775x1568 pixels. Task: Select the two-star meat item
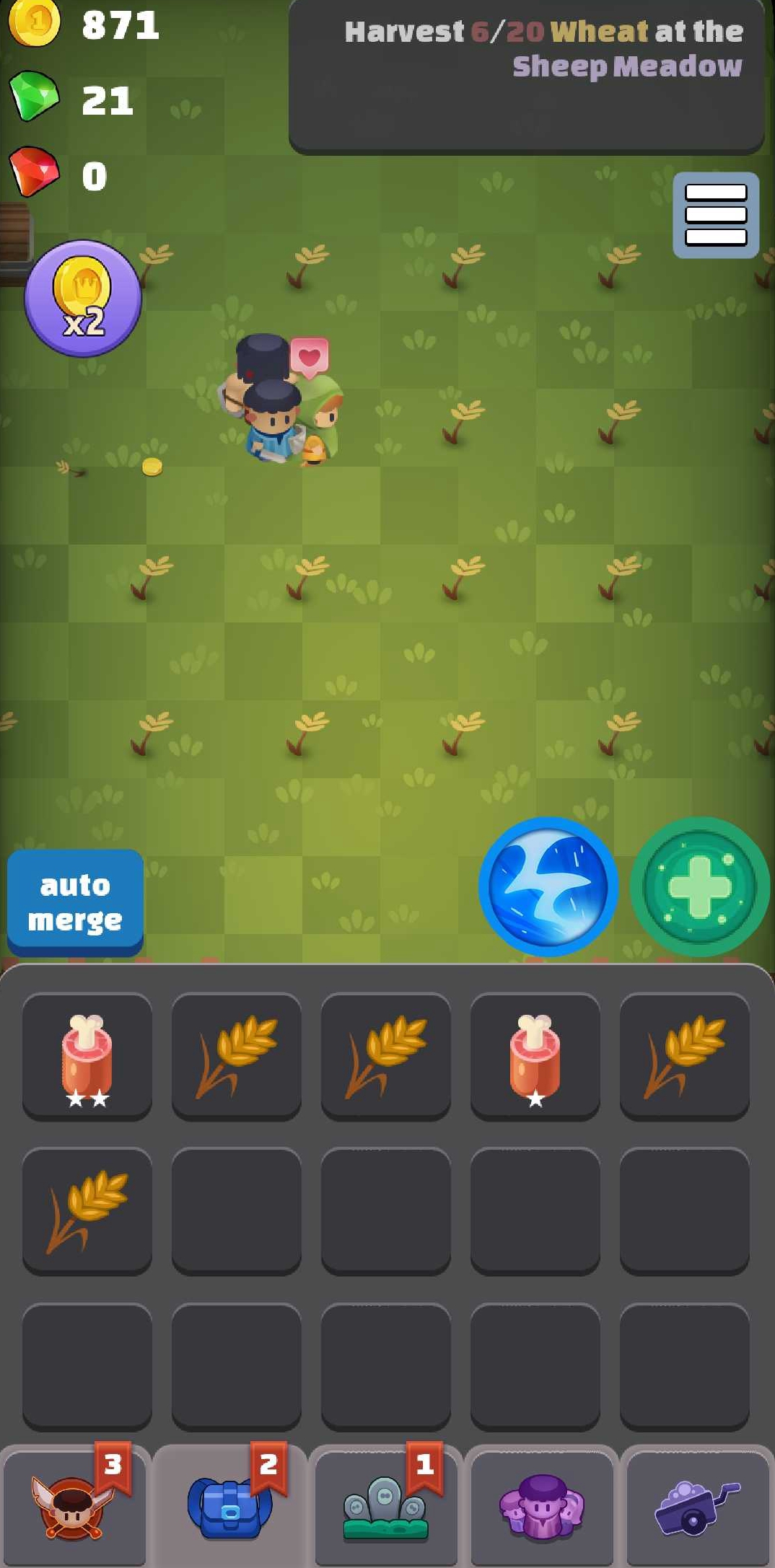[x=87, y=1056]
